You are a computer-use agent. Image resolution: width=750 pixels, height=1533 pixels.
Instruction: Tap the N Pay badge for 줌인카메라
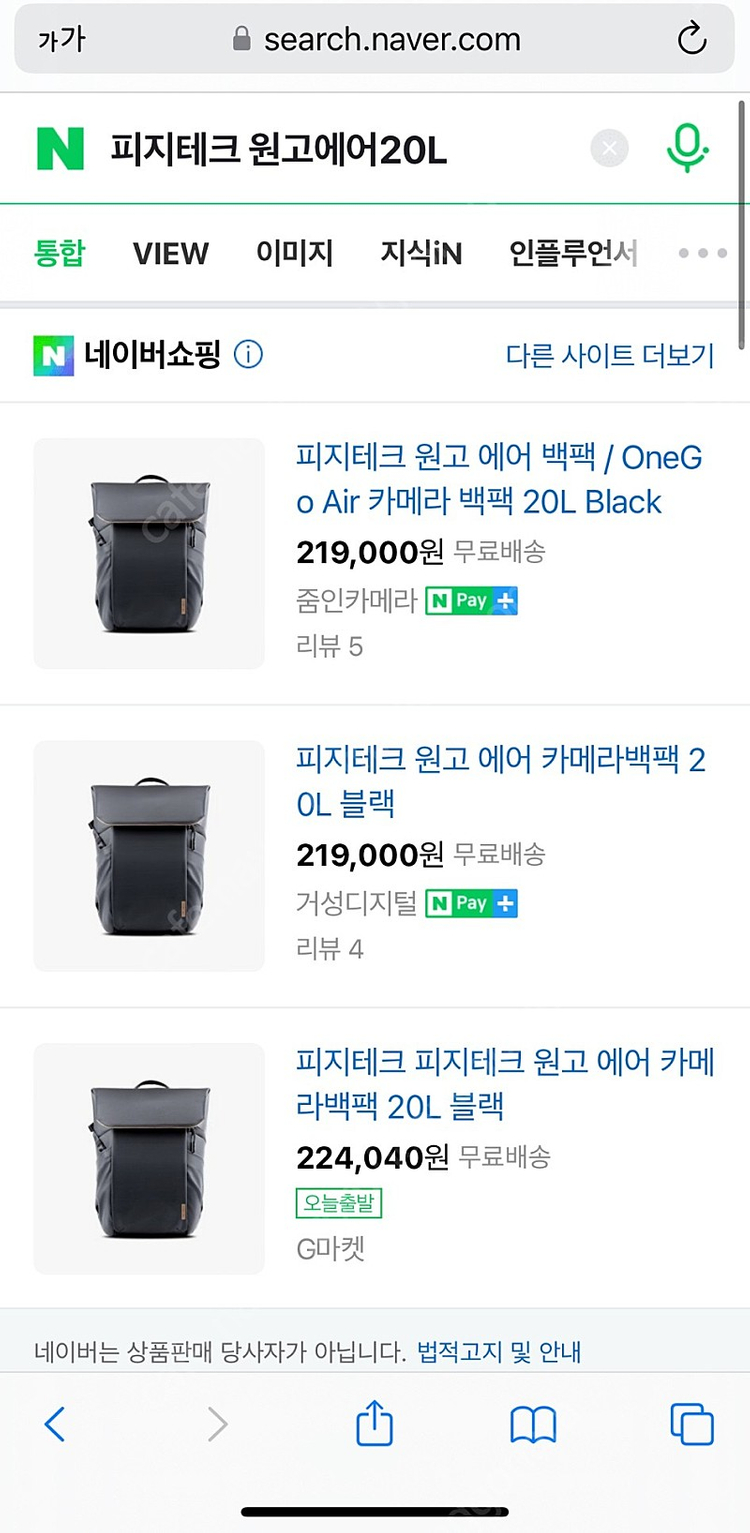470,600
